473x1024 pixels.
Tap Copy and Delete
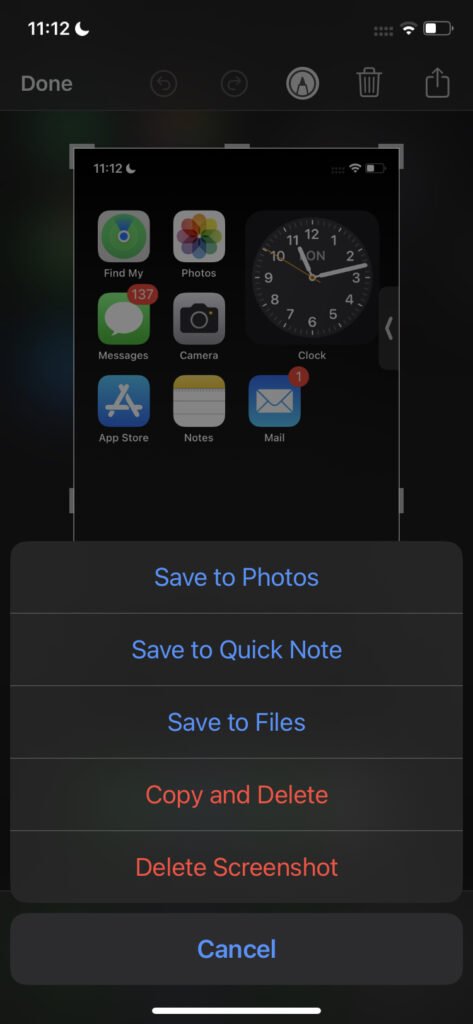pos(236,795)
